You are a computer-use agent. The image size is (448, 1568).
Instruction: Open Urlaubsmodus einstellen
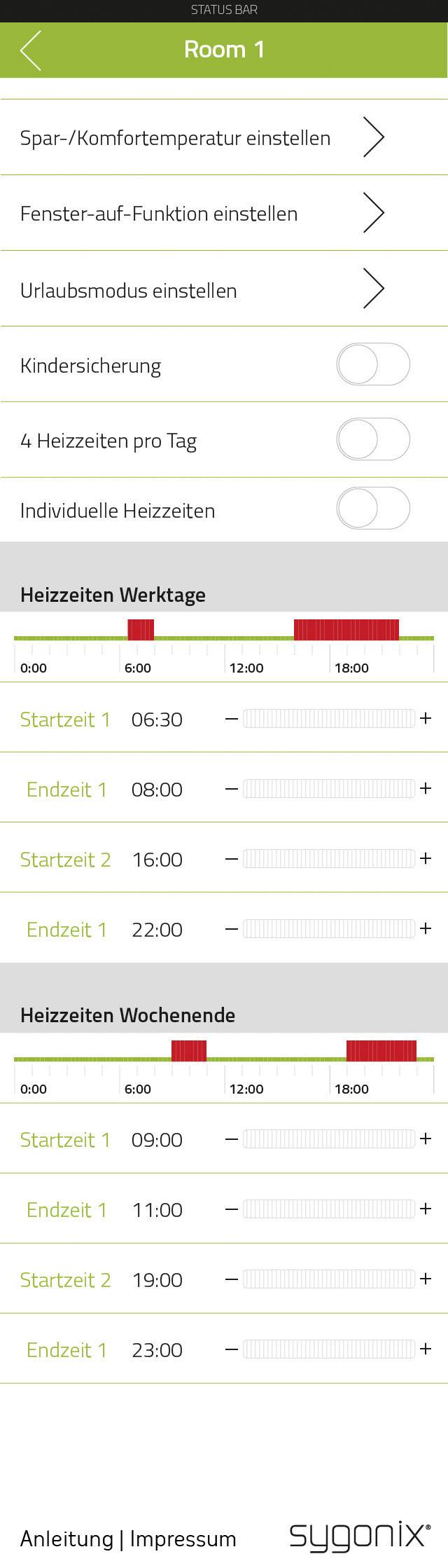click(224, 289)
